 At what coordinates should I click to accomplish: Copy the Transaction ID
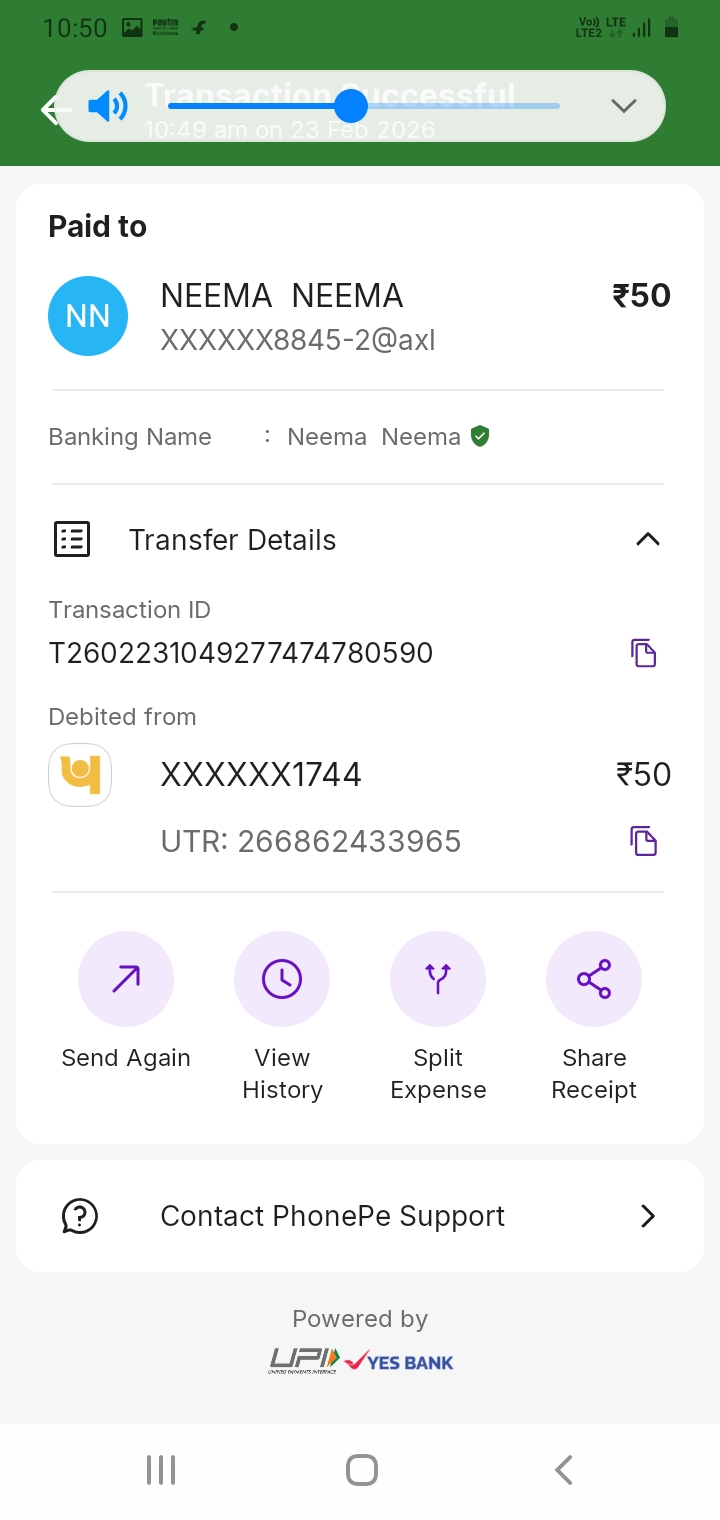click(x=644, y=653)
